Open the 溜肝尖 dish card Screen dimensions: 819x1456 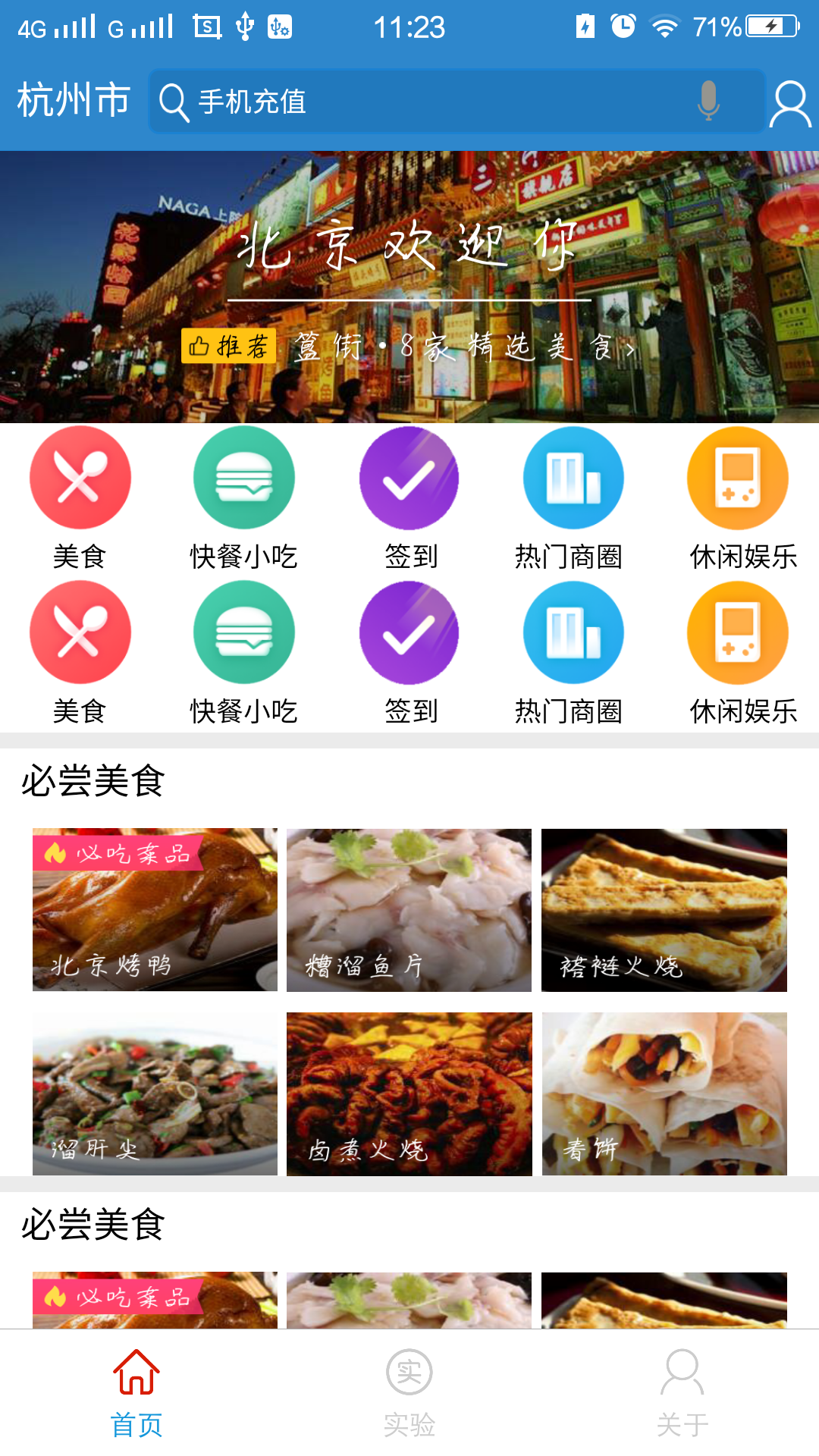point(155,1094)
